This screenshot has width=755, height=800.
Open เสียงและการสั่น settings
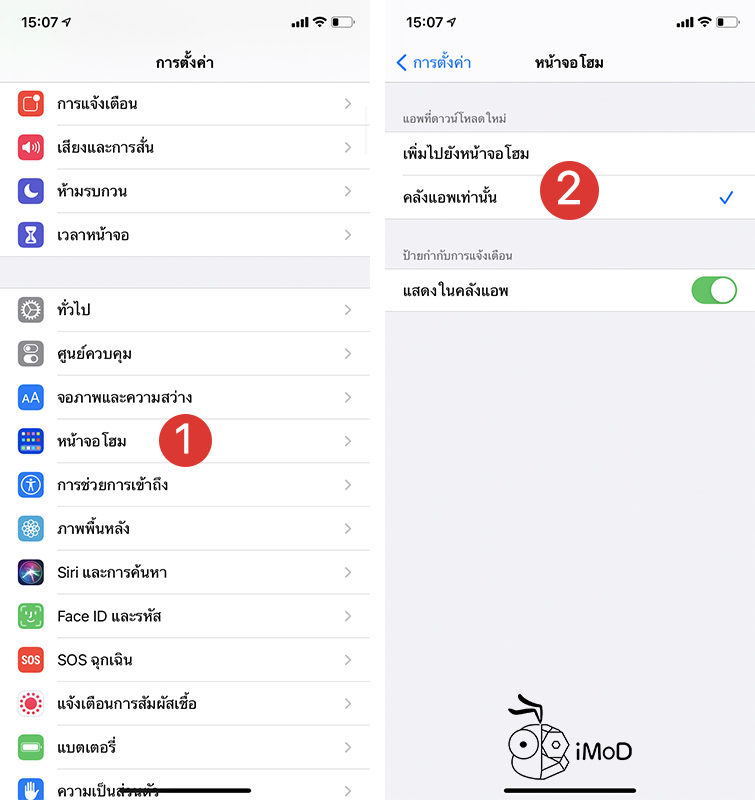[185, 148]
